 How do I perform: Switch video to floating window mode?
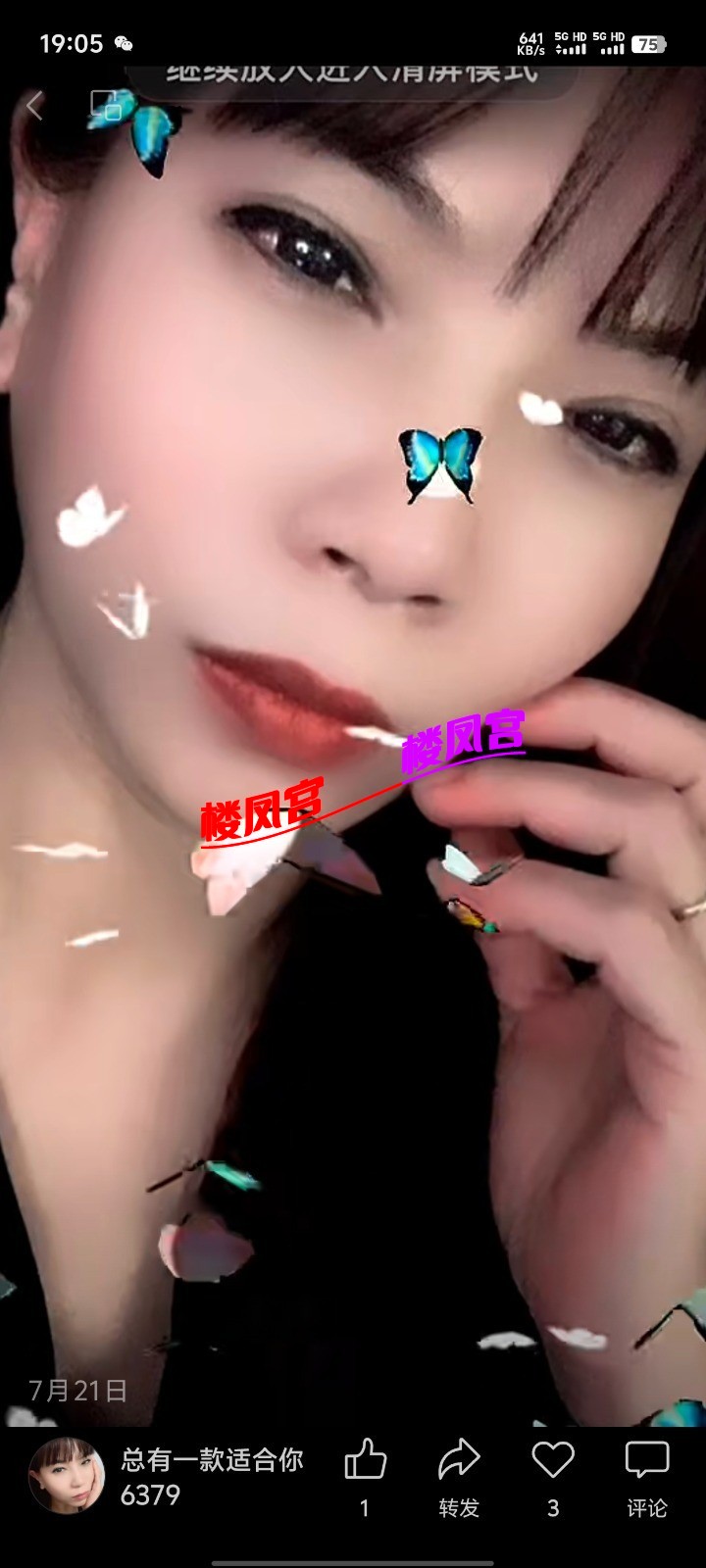click(104, 106)
